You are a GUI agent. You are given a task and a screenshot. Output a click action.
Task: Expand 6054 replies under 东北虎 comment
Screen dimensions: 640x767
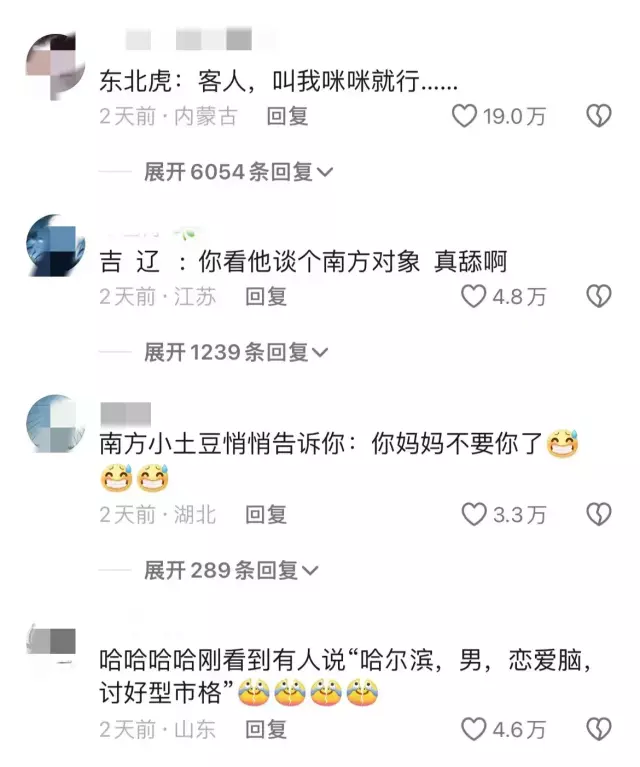pos(238,172)
